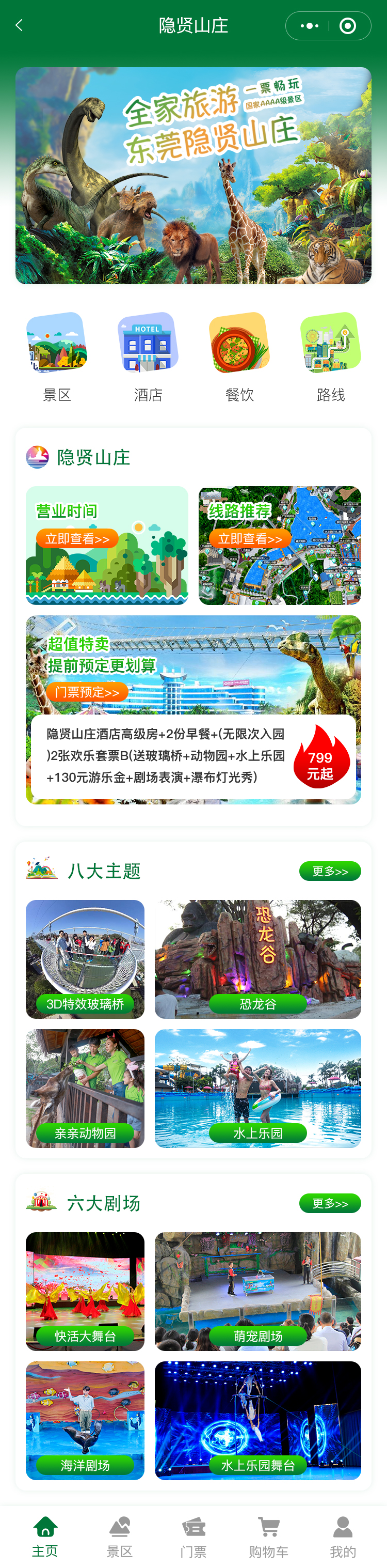Open the 酒店 category

point(148,356)
